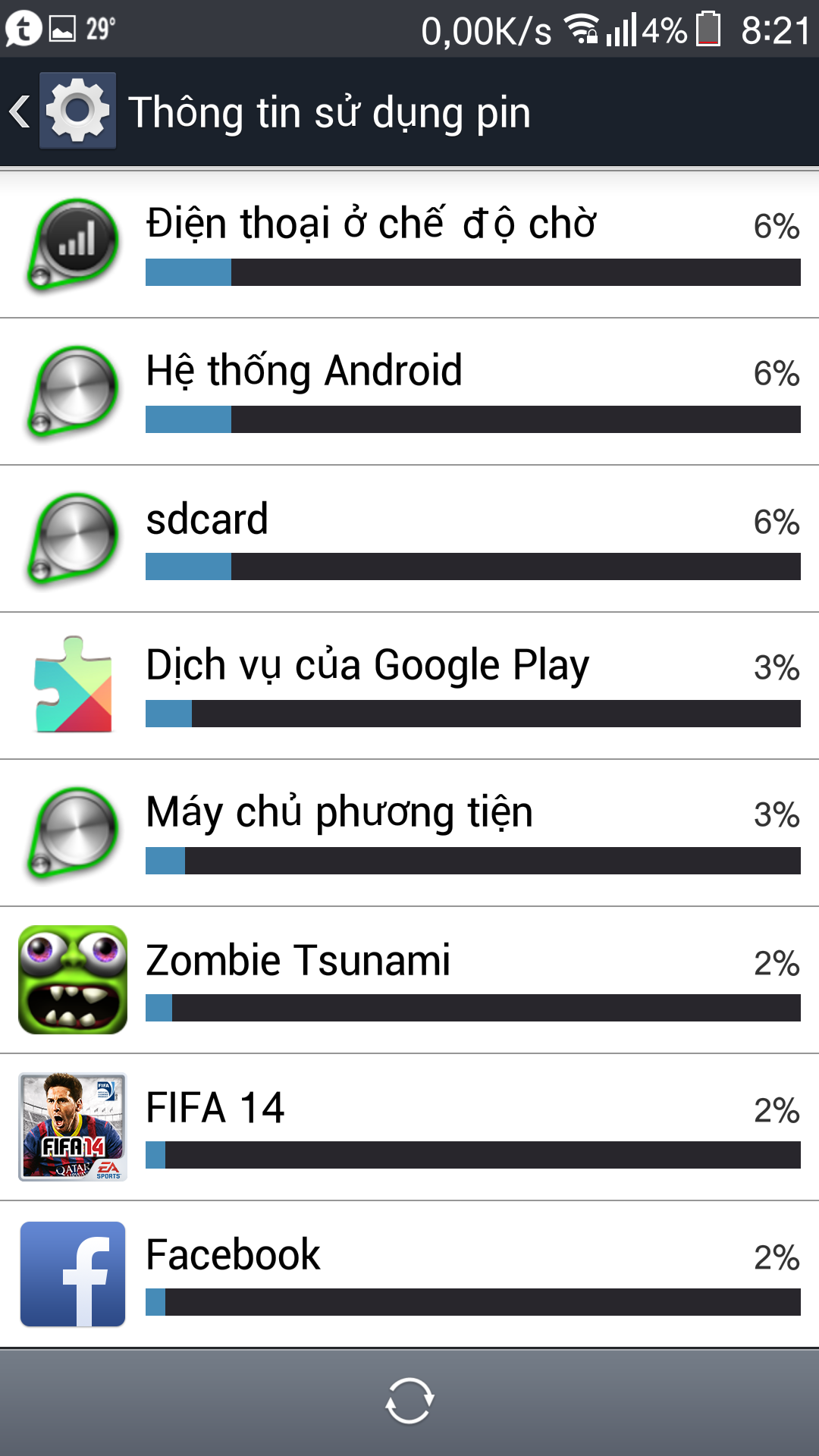This screenshot has width=819, height=1456.
Task: Open Điện thoại ở chế độ chờ details
Action: 409,245
